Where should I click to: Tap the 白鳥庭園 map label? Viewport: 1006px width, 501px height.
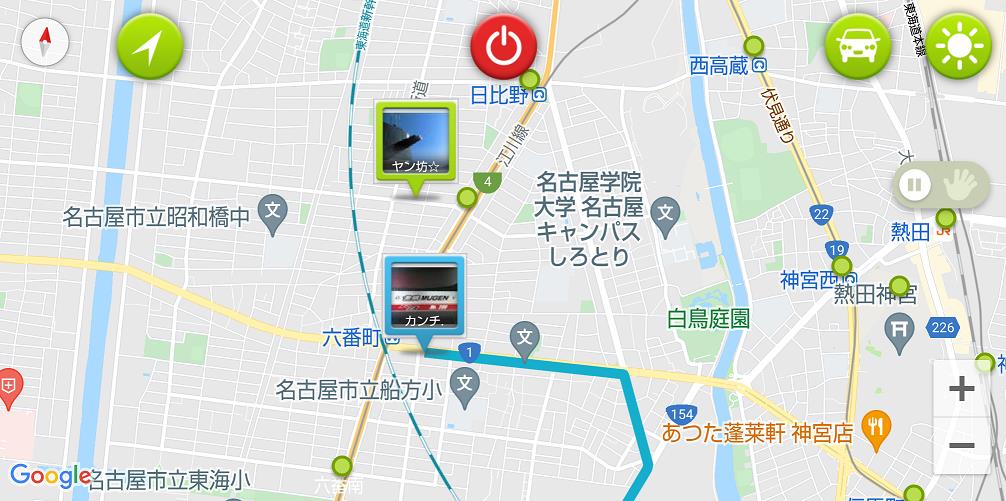[x=708, y=318]
